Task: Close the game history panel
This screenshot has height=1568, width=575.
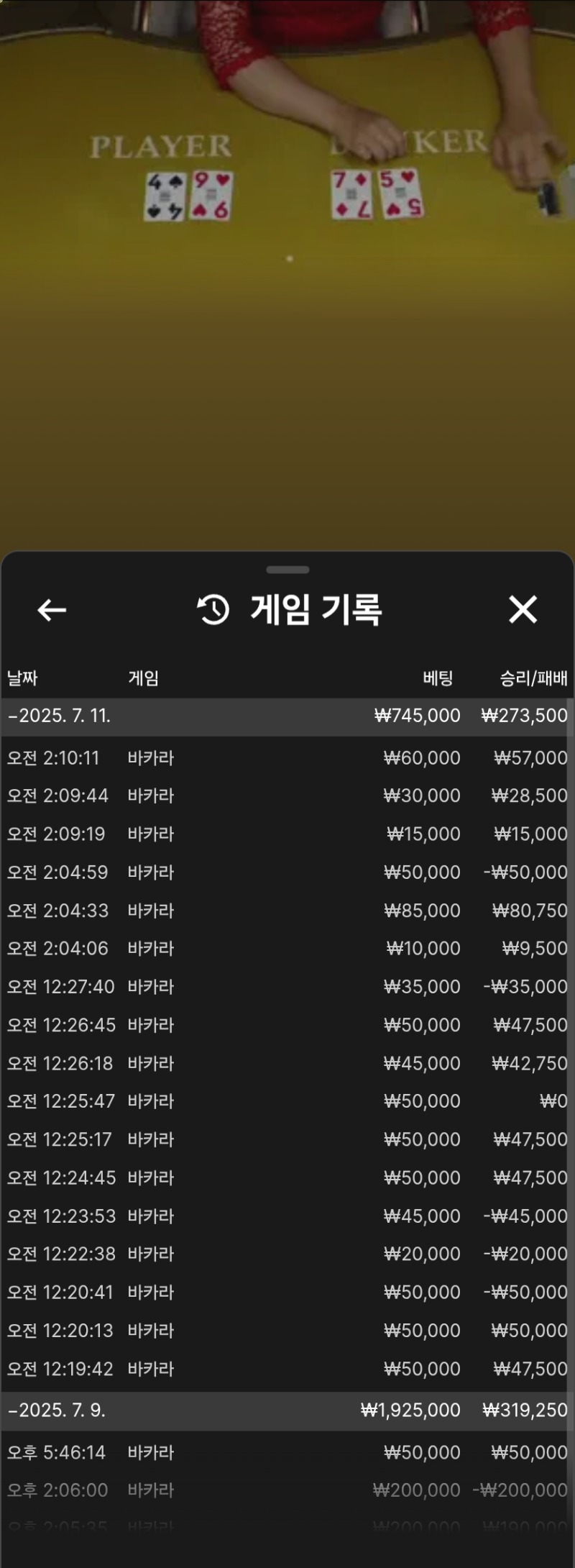Action: 523,609
